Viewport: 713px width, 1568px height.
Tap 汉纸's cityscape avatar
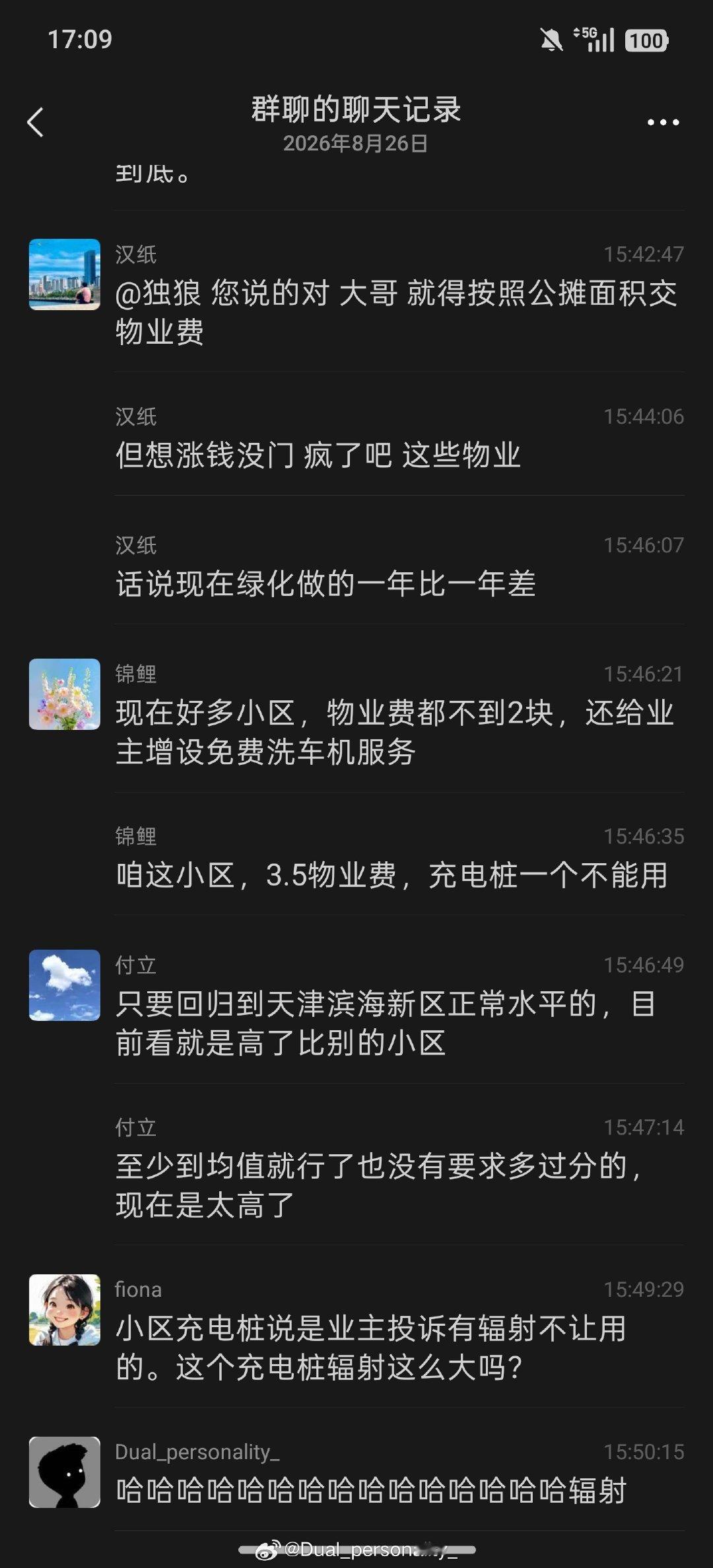tap(65, 275)
